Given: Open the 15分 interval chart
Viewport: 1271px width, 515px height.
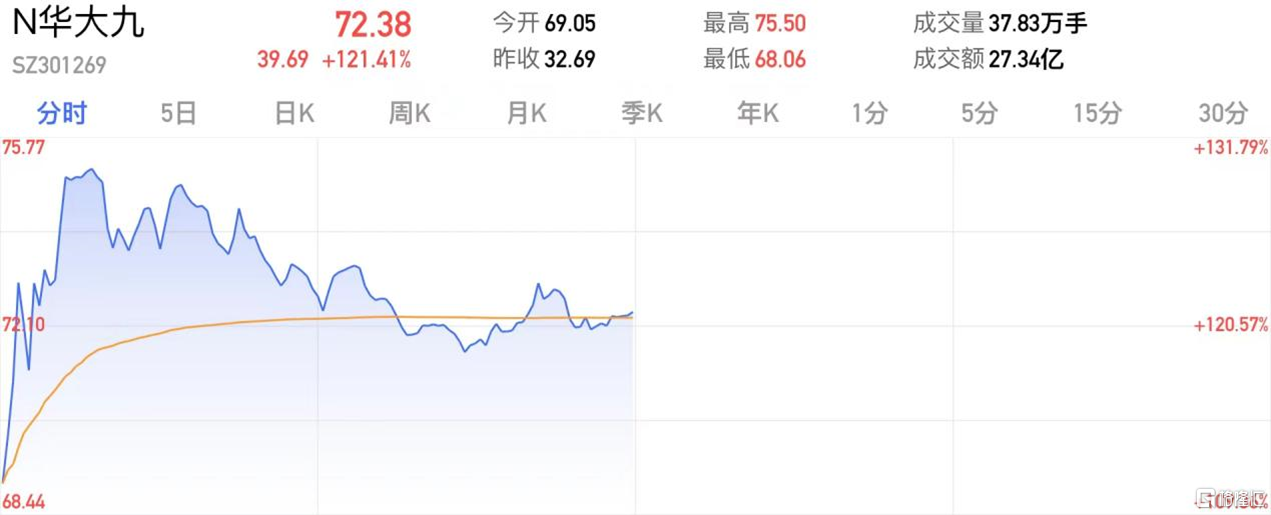Looking at the screenshot, I should coord(1097,114).
